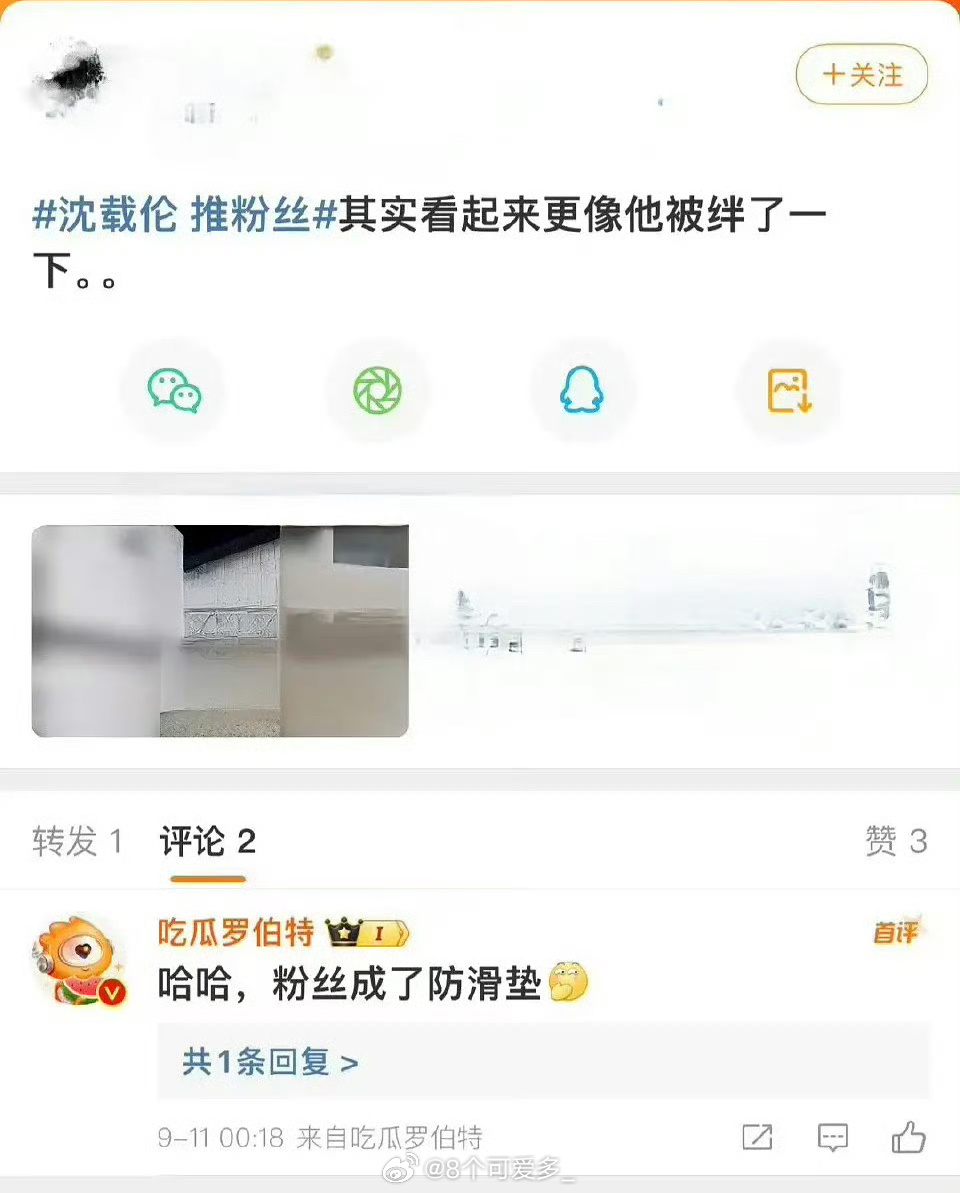Save the post as an image
The width and height of the screenshot is (960, 1193).
pyautogui.click(x=788, y=390)
